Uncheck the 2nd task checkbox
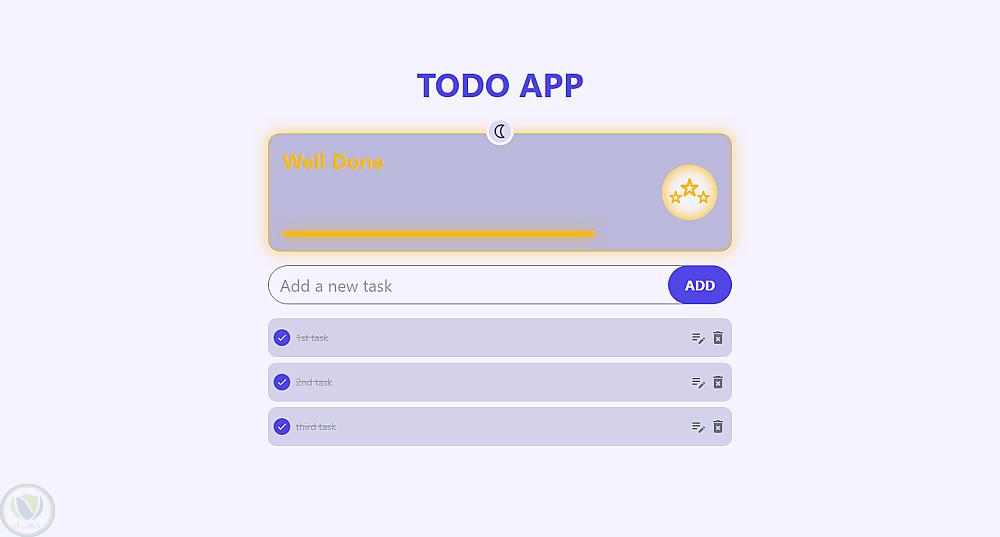This screenshot has width=1000, height=537. (282, 382)
